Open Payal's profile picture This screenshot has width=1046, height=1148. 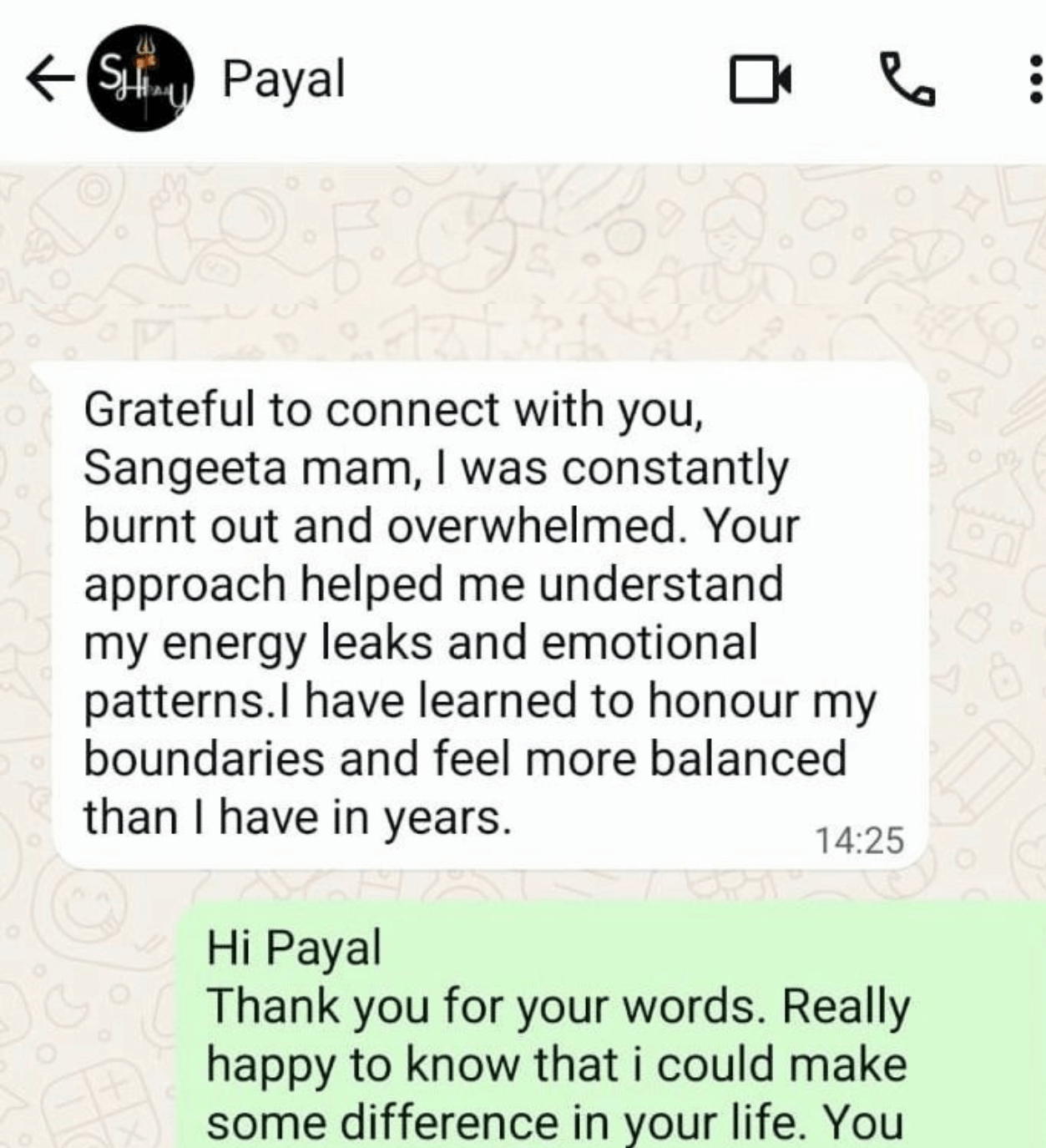tap(139, 78)
